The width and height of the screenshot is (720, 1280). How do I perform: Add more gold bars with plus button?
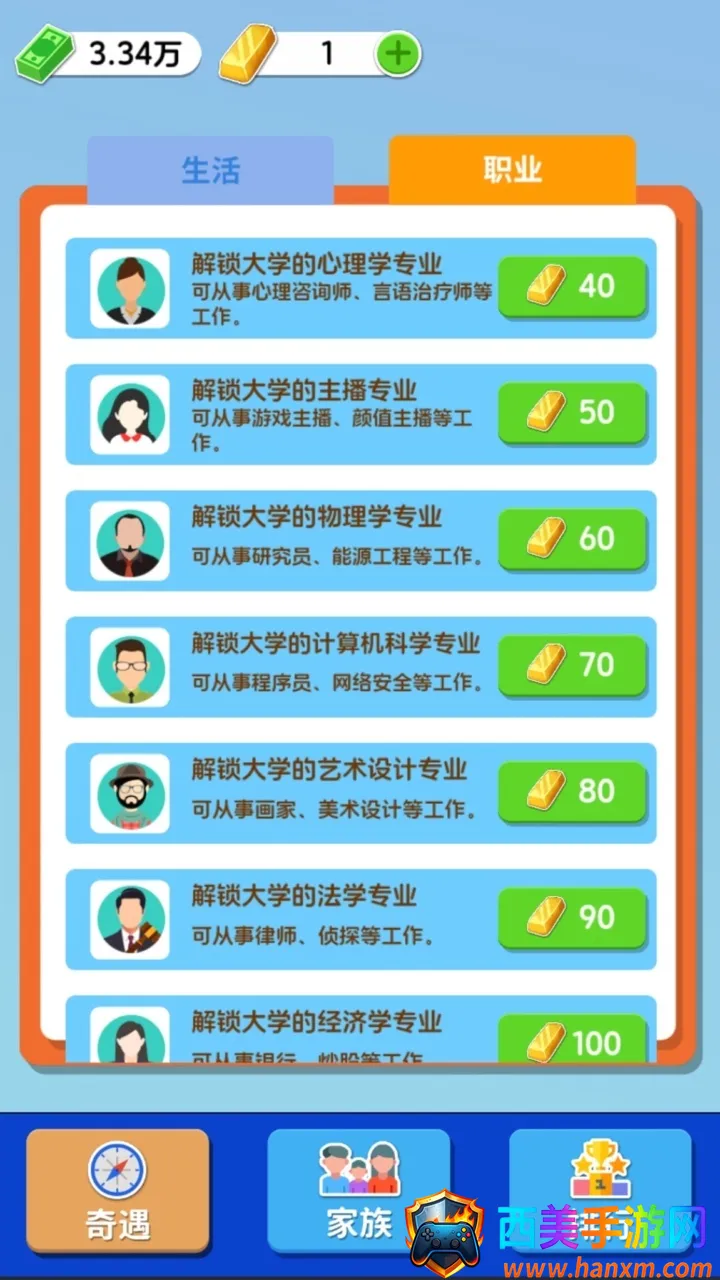[398, 54]
